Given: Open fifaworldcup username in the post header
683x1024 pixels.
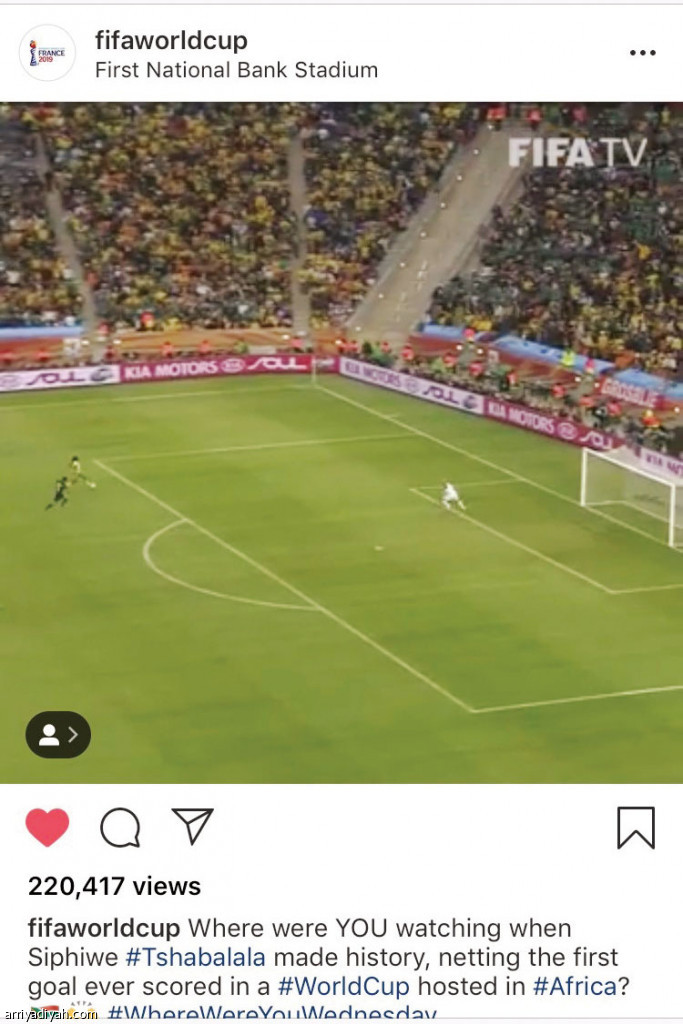Looking at the screenshot, I should [171, 41].
